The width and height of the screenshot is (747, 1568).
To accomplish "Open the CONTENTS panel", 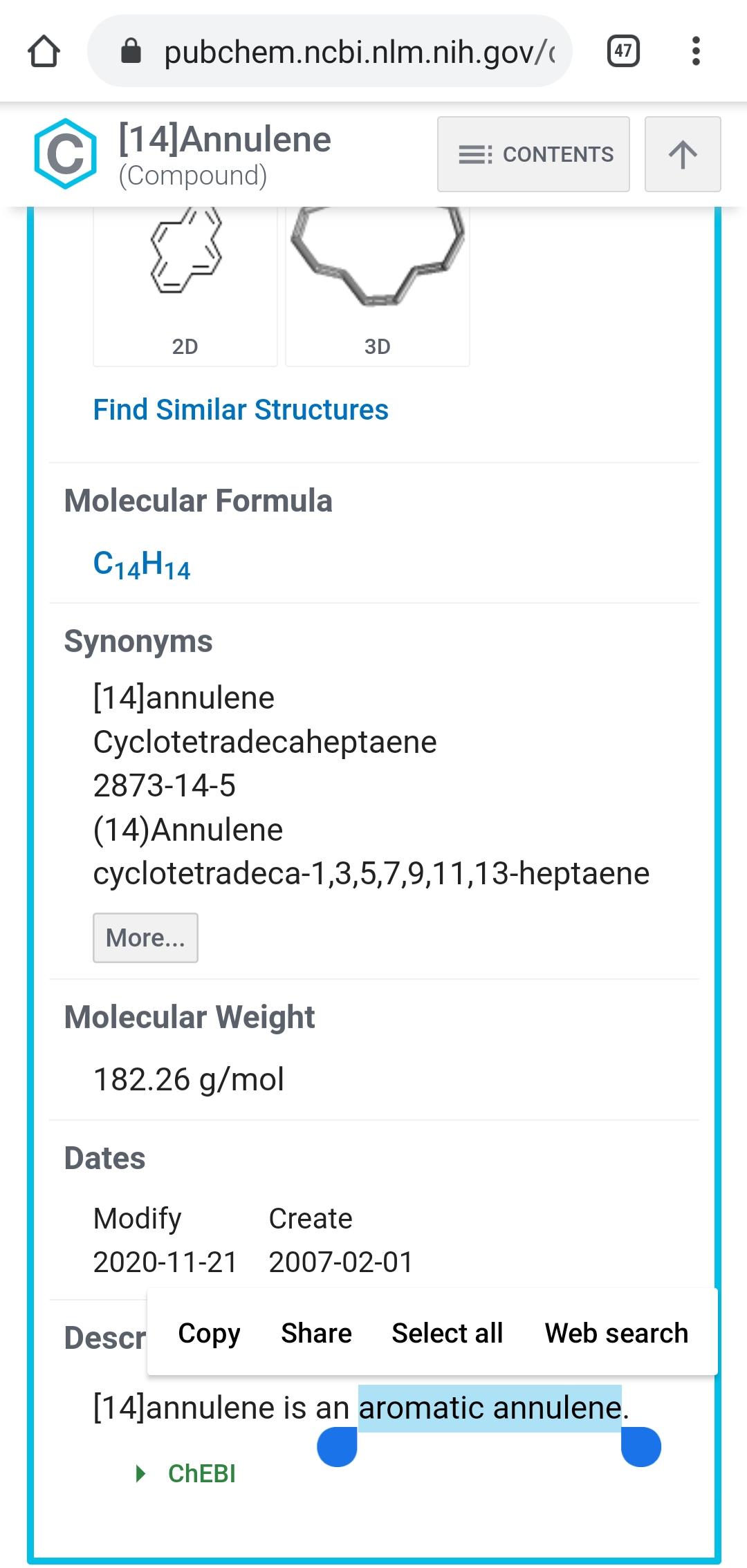I will (533, 153).
